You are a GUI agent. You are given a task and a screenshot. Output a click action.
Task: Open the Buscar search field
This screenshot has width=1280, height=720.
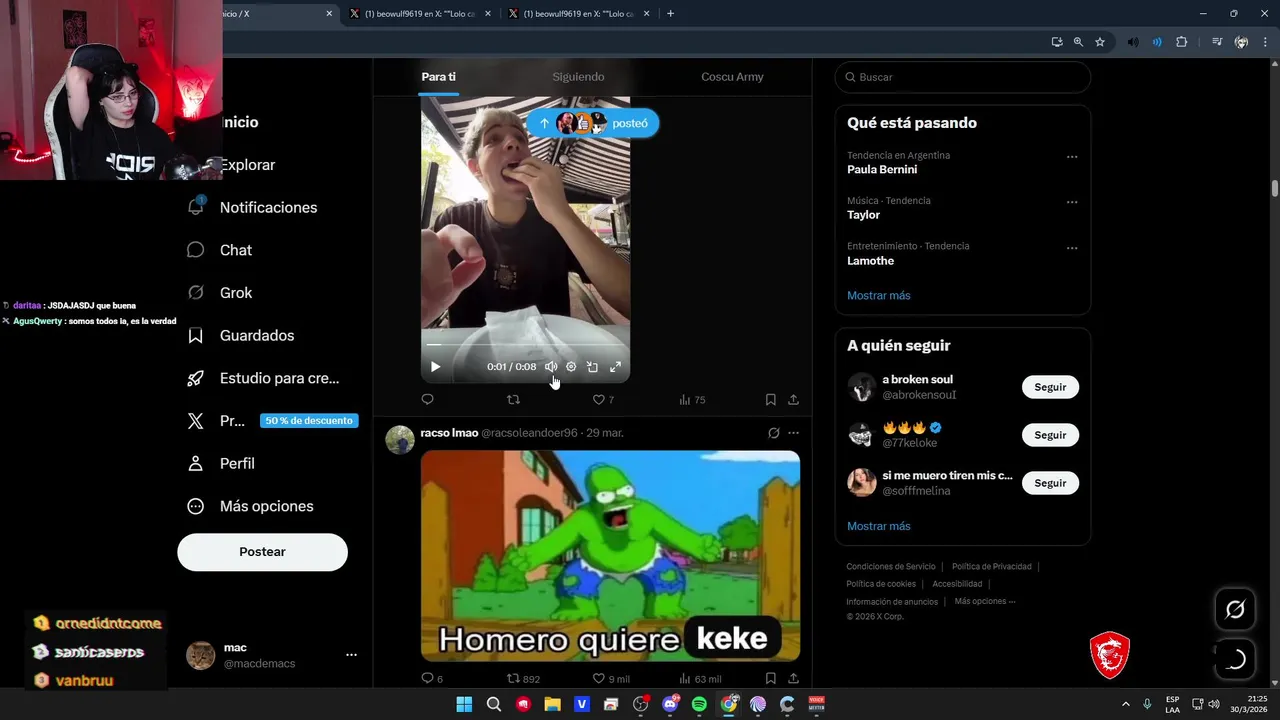tap(962, 77)
